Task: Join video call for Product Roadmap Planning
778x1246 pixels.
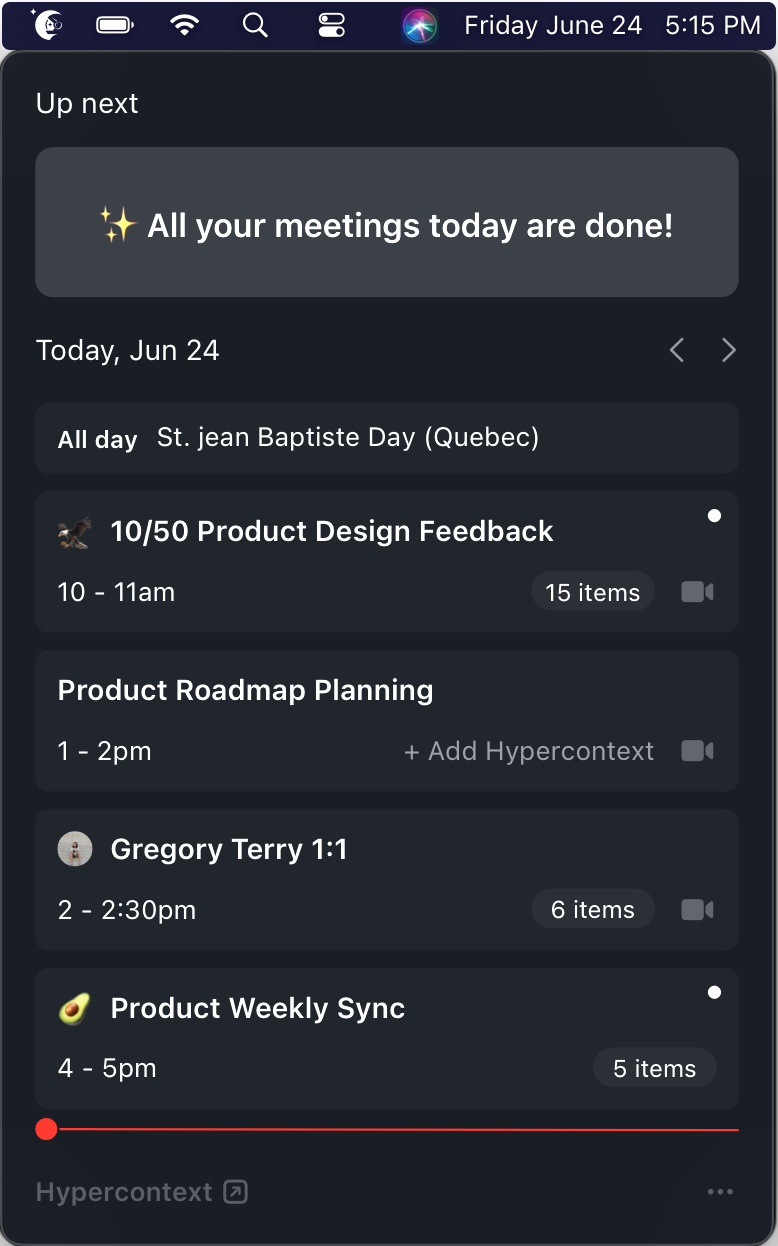Action: (697, 751)
